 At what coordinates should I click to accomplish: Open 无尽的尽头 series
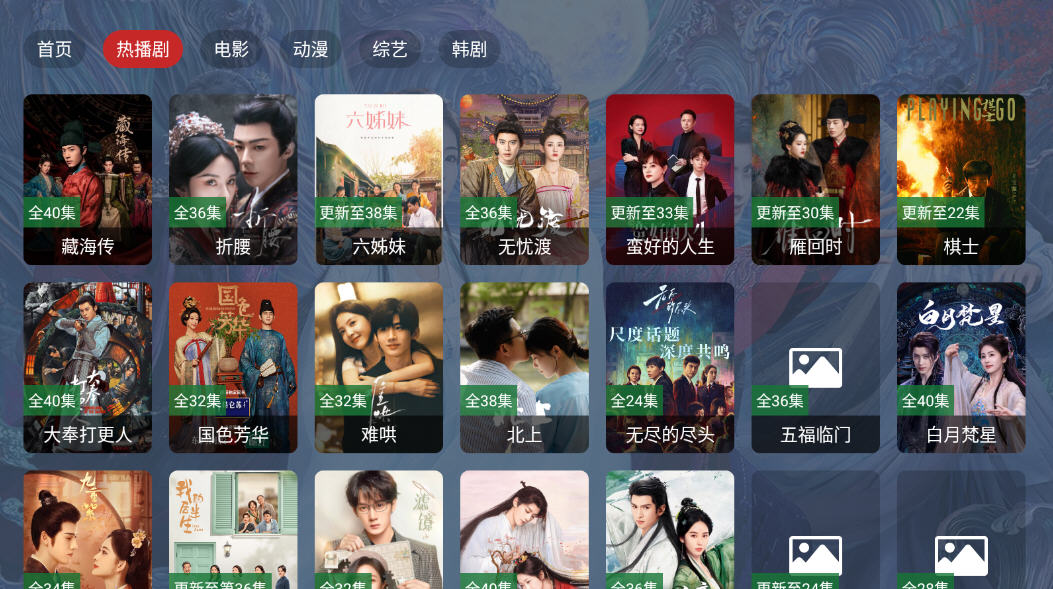point(670,367)
